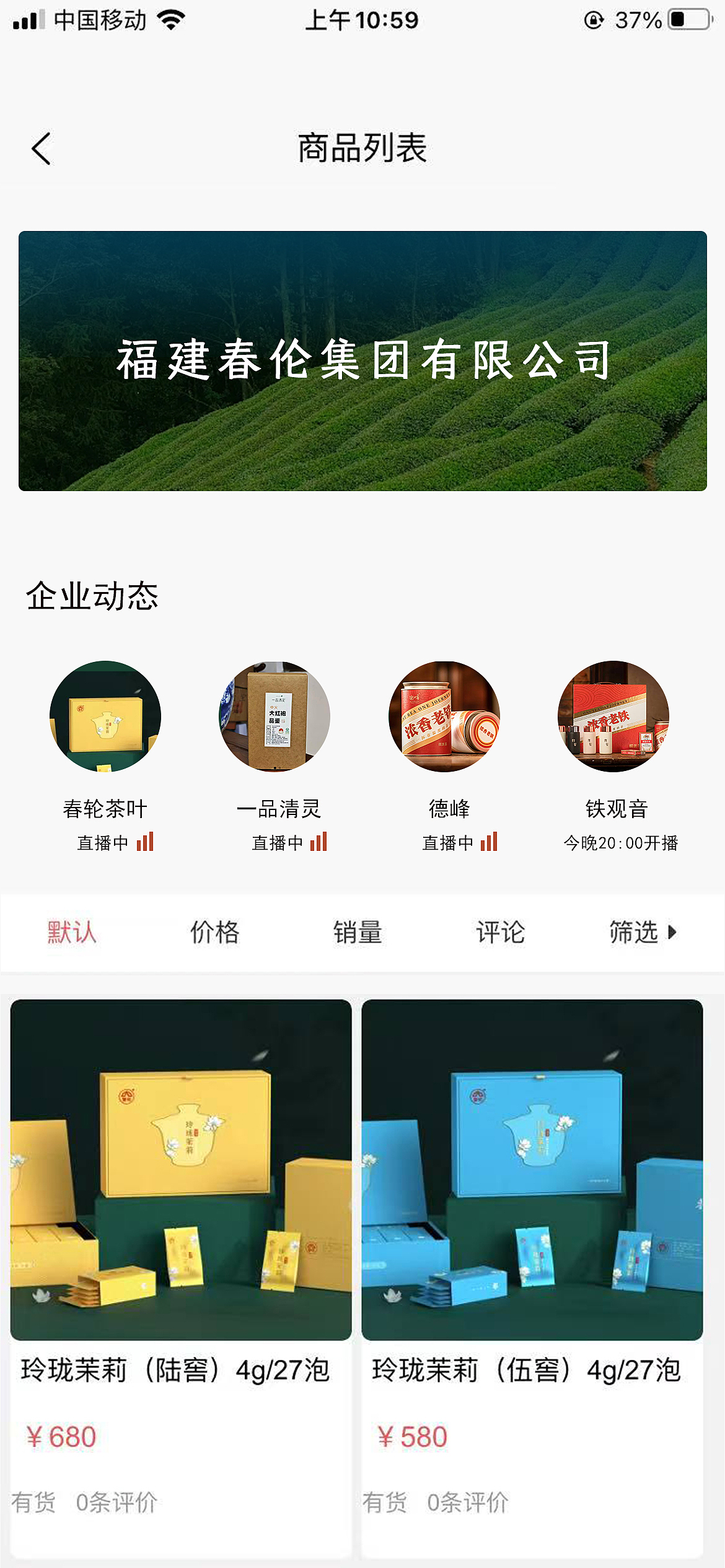Expand the 筛选 filter panel
Screen dimensions: 725x1568
pyautogui.click(x=633, y=932)
